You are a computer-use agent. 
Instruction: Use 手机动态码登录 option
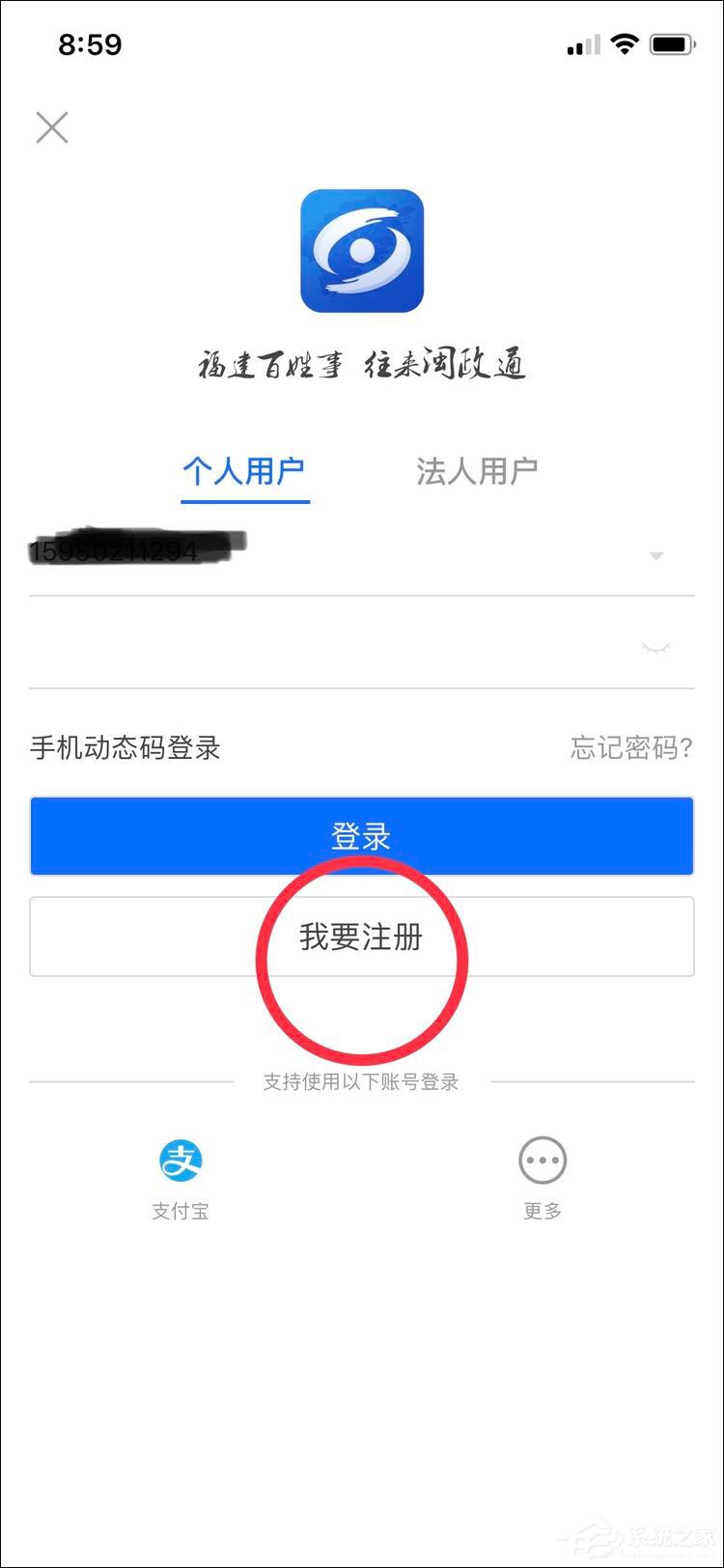(125, 748)
